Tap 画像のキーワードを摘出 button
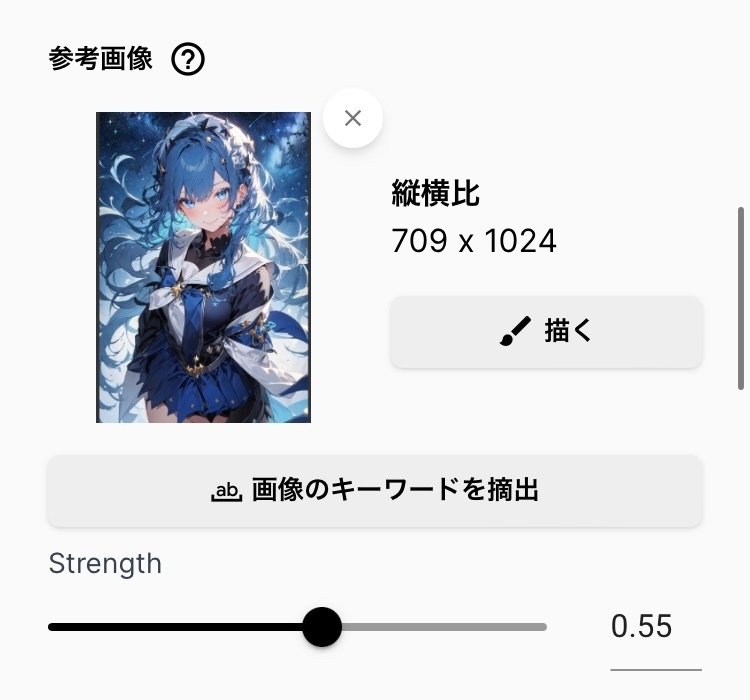The width and height of the screenshot is (750, 700). click(x=375, y=490)
